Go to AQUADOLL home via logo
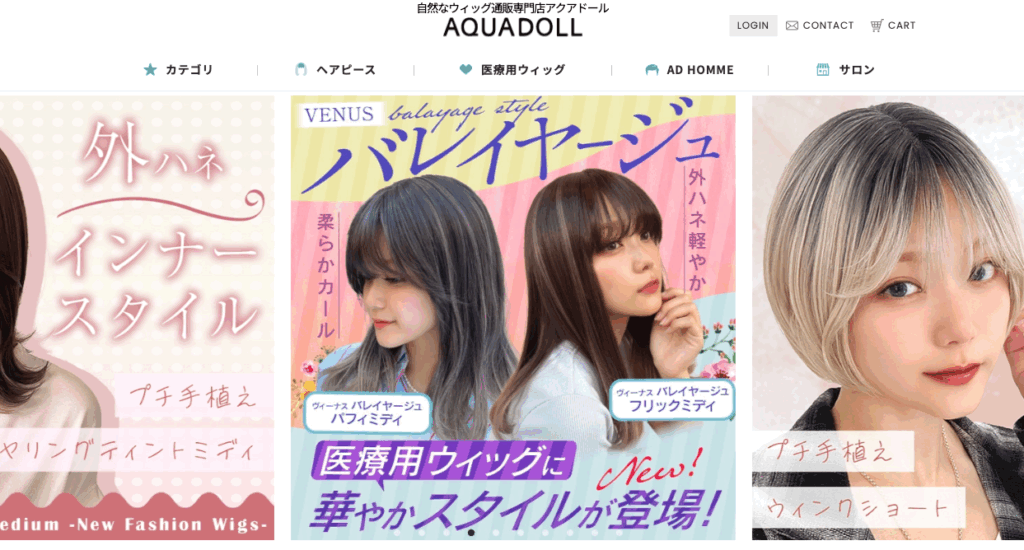1024x550 pixels. click(512, 27)
